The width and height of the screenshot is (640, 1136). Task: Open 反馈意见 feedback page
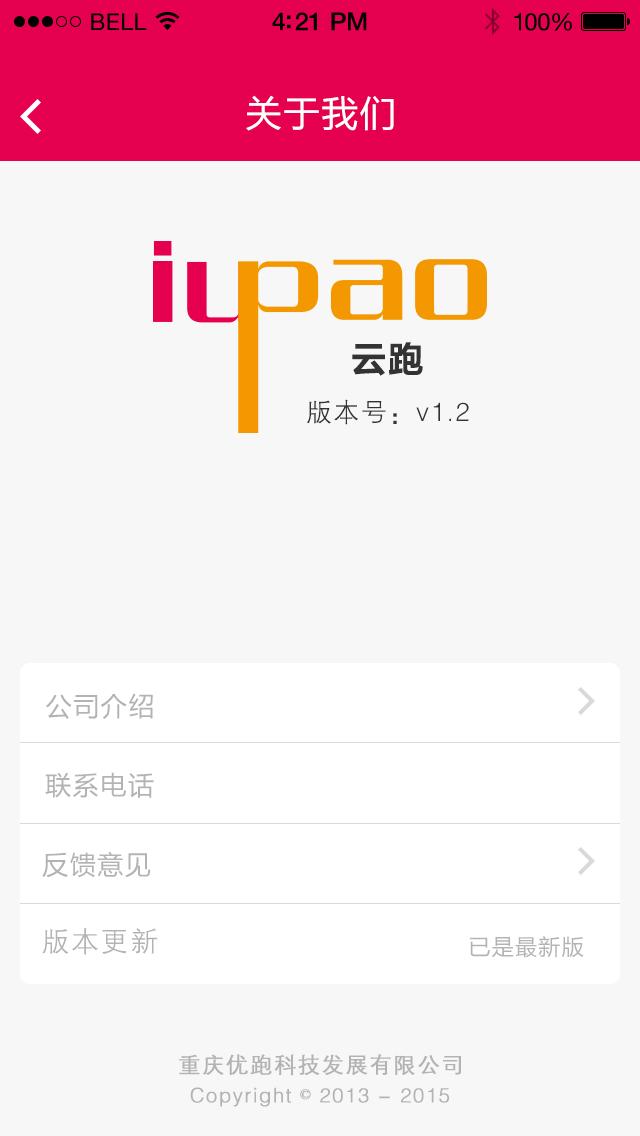[320, 863]
